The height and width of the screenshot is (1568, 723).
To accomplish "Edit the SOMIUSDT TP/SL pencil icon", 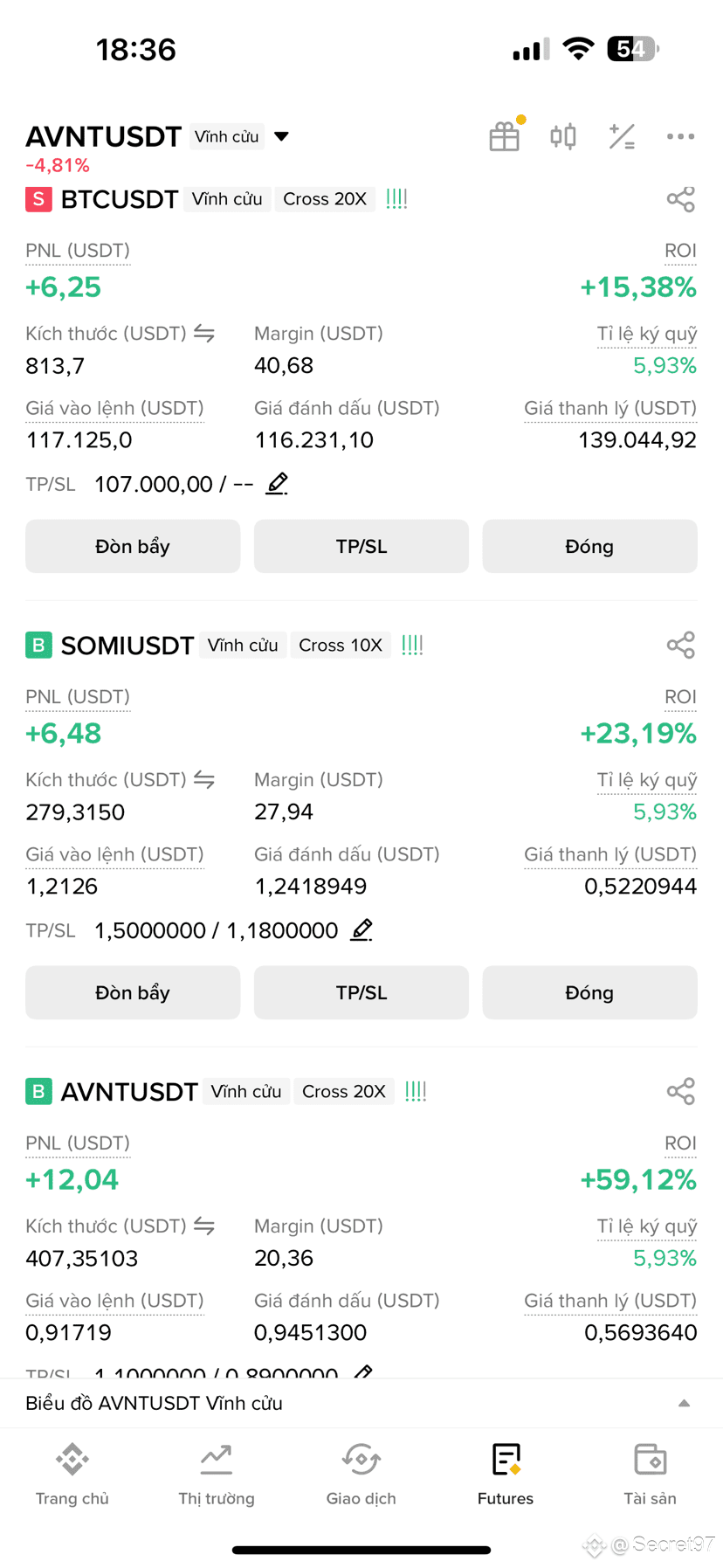I will (361, 929).
